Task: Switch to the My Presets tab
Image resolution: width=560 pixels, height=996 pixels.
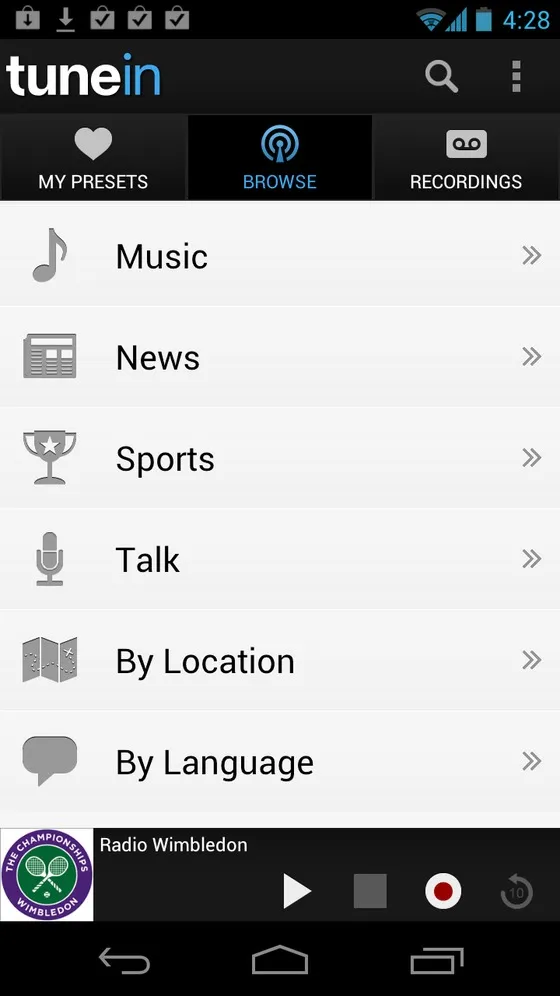Action: 93,158
